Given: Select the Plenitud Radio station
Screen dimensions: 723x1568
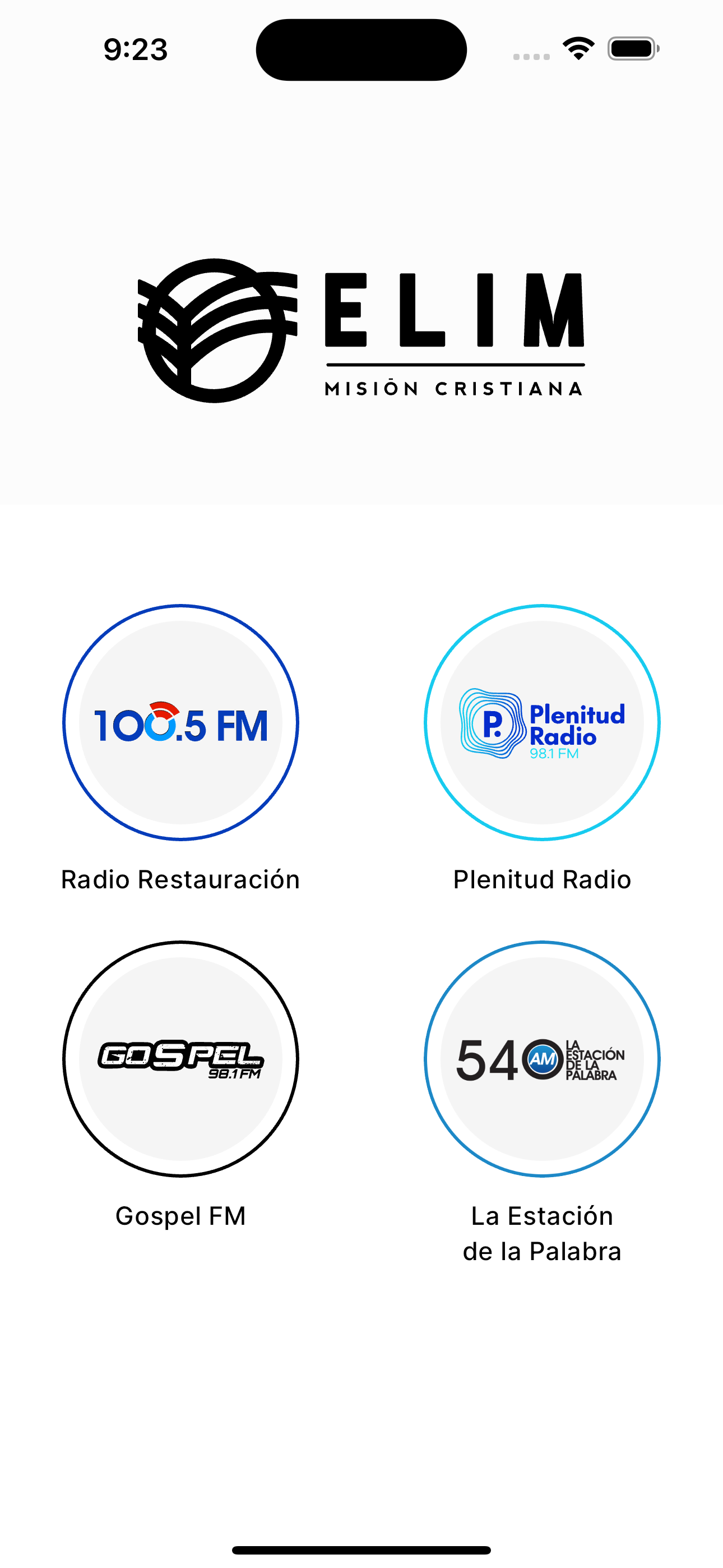Looking at the screenshot, I should [543, 722].
